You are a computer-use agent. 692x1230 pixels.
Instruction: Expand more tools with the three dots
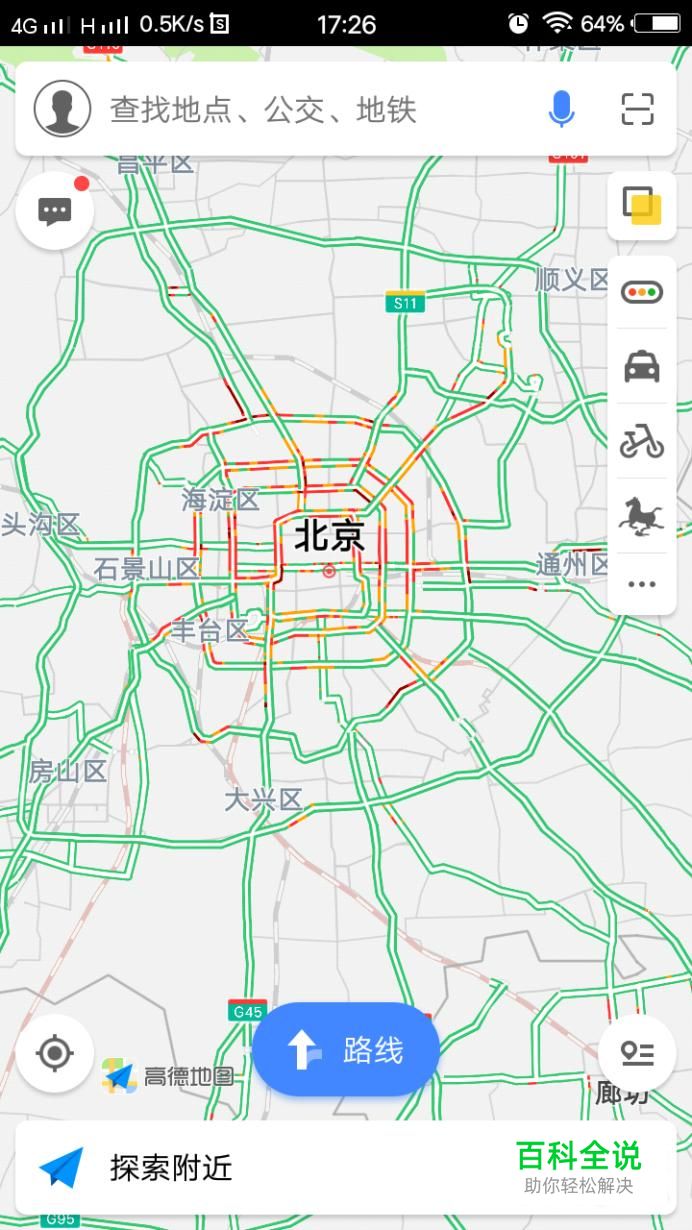pos(642,584)
